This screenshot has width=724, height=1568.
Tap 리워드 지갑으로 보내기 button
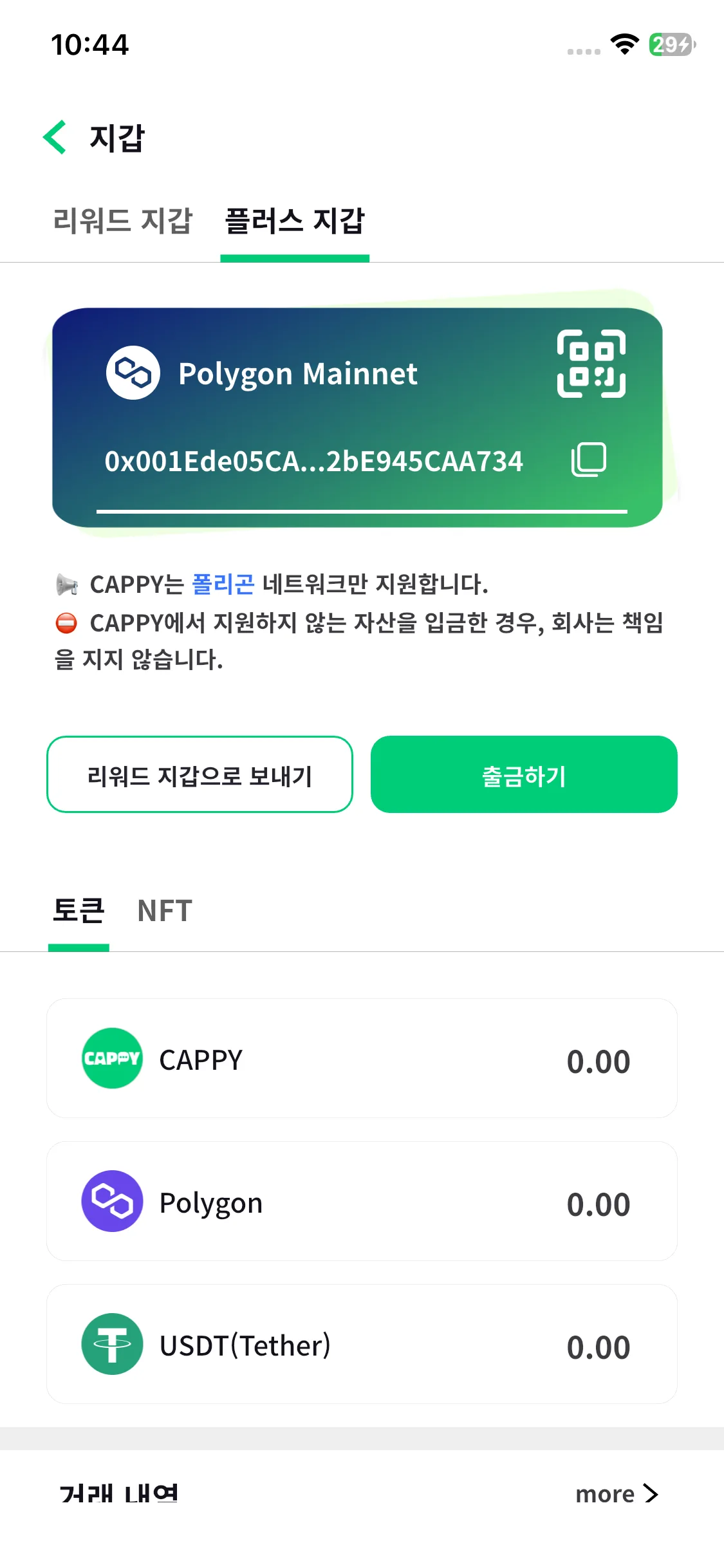200,774
